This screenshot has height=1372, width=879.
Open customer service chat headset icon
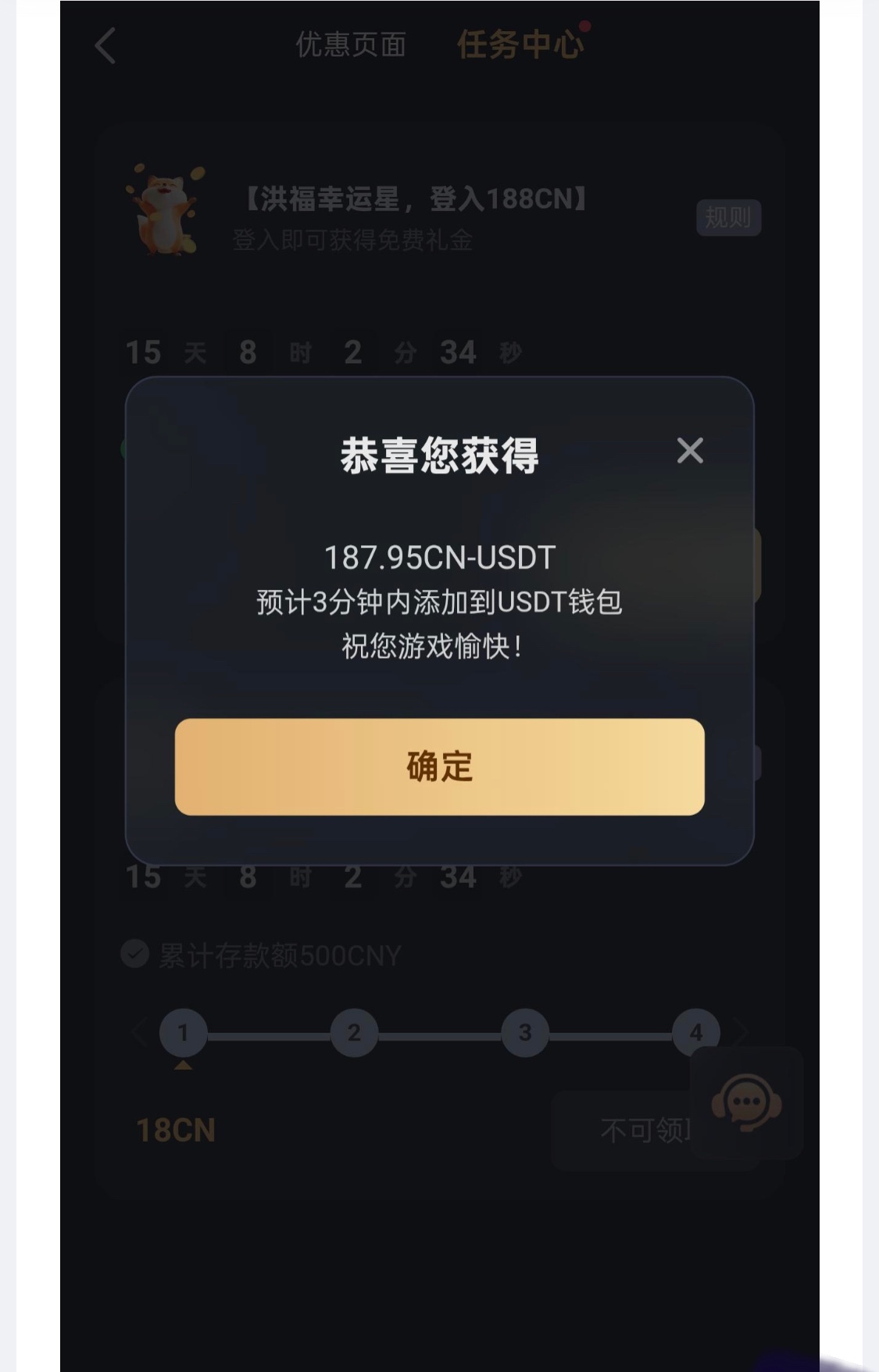(x=746, y=1103)
